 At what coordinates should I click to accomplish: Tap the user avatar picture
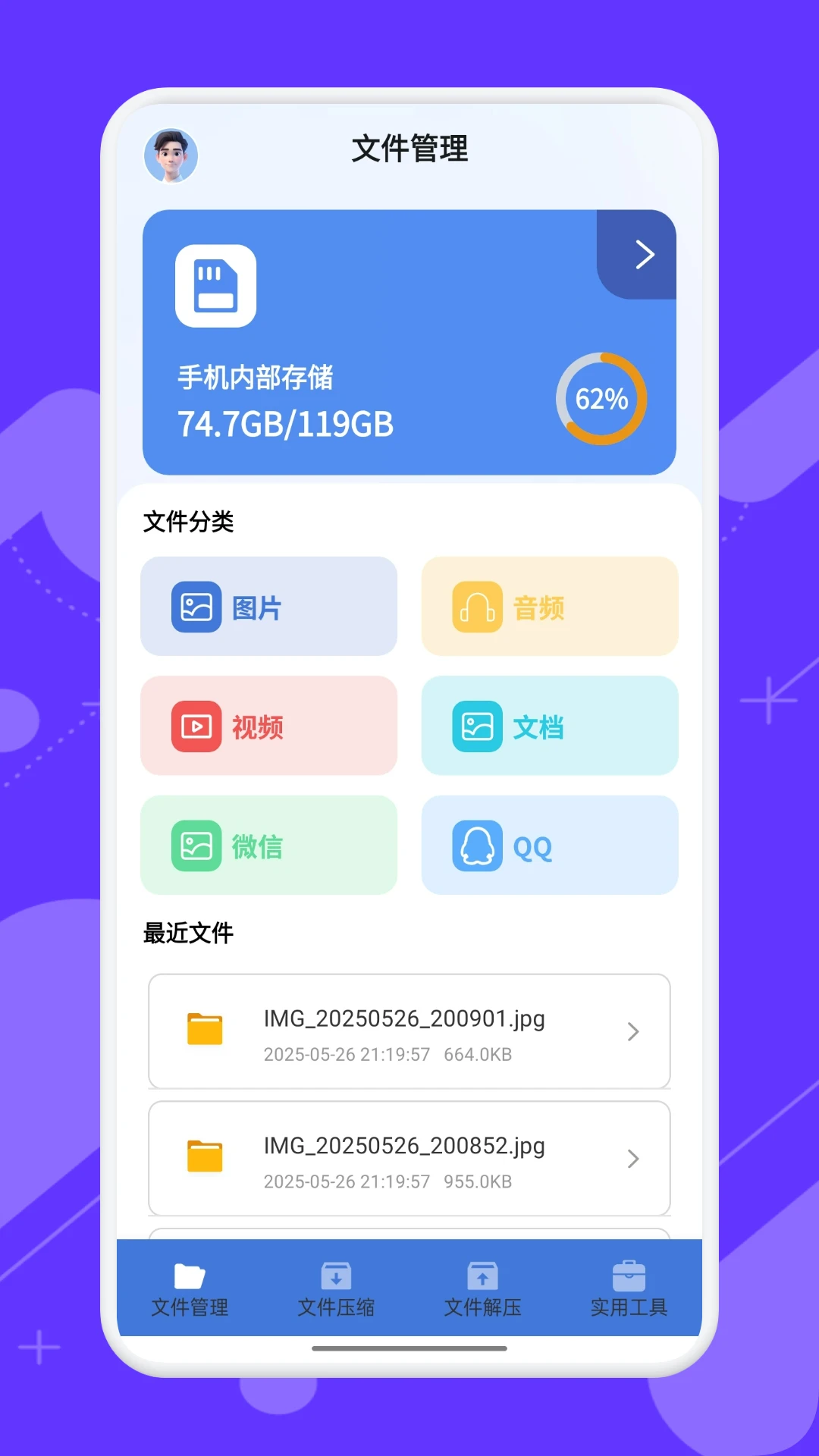pyautogui.click(x=171, y=154)
